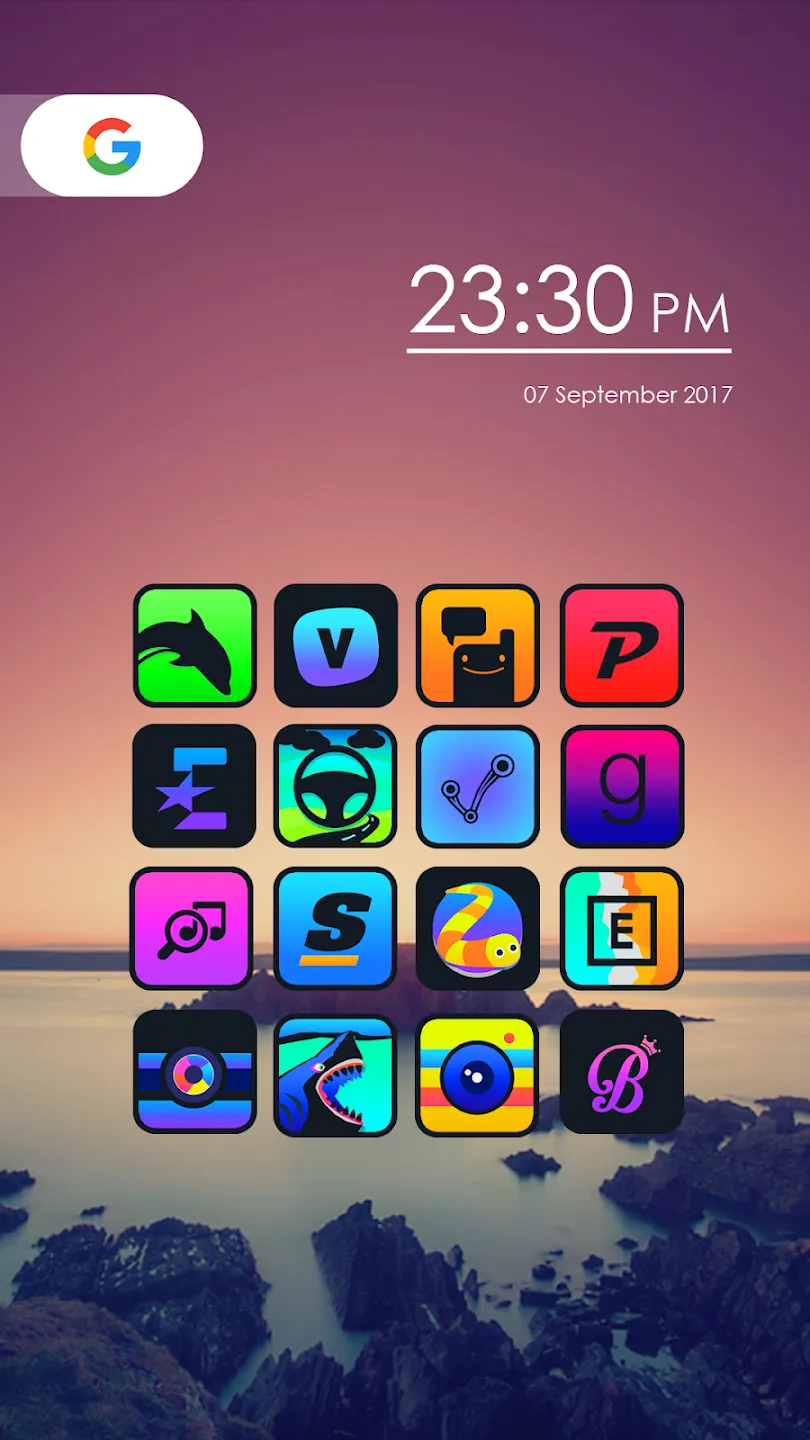Open the app with the V logo
Image resolution: width=810 pixels, height=1440 pixels.
click(x=336, y=646)
